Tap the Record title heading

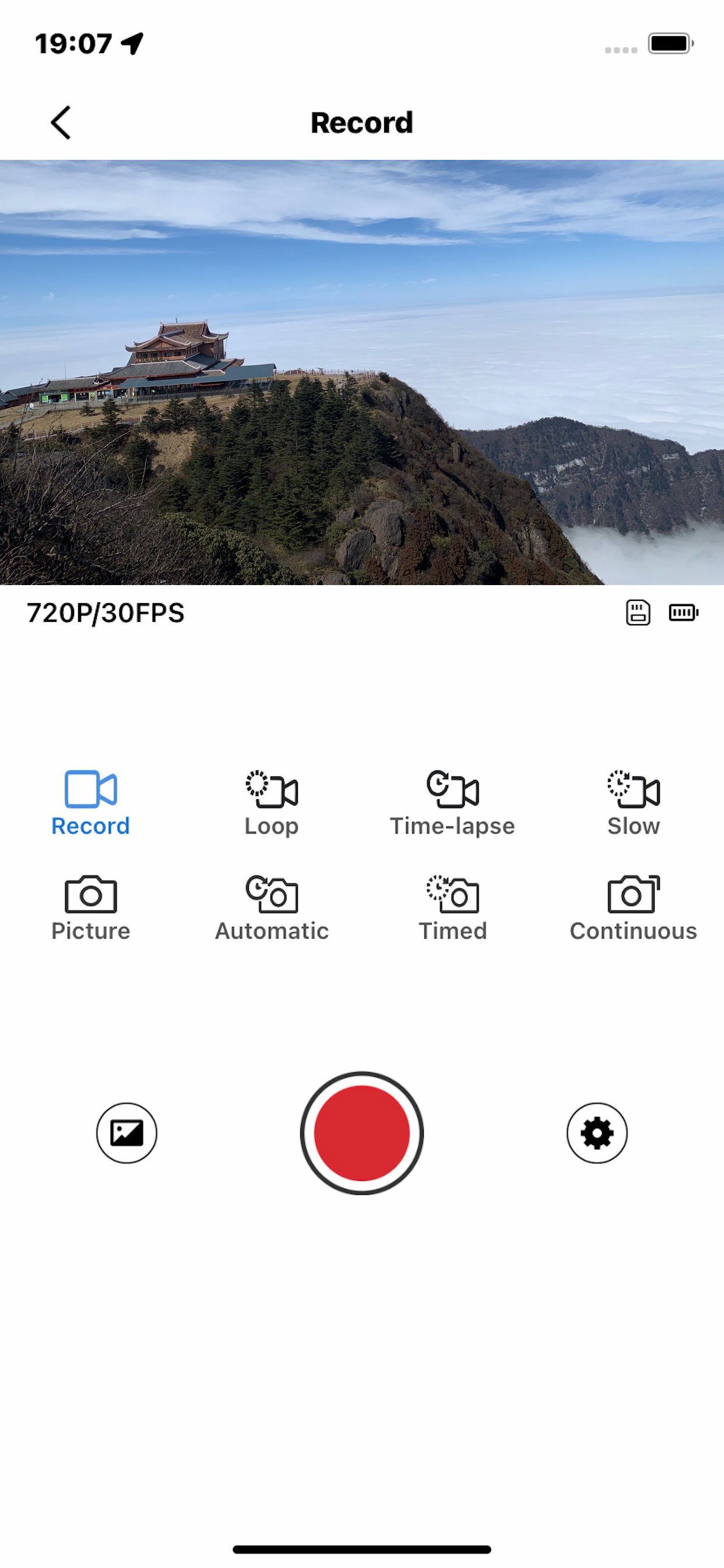(x=362, y=122)
